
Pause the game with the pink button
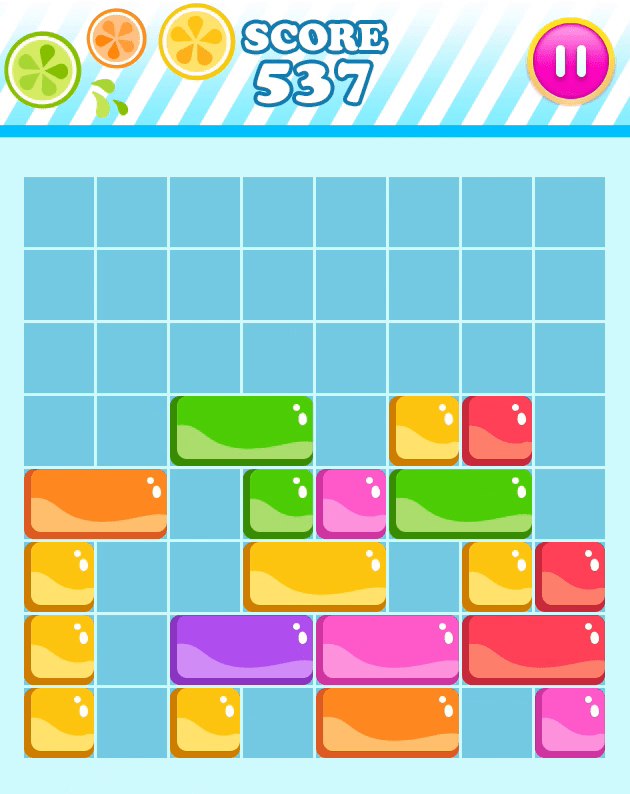click(x=570, y=60)
